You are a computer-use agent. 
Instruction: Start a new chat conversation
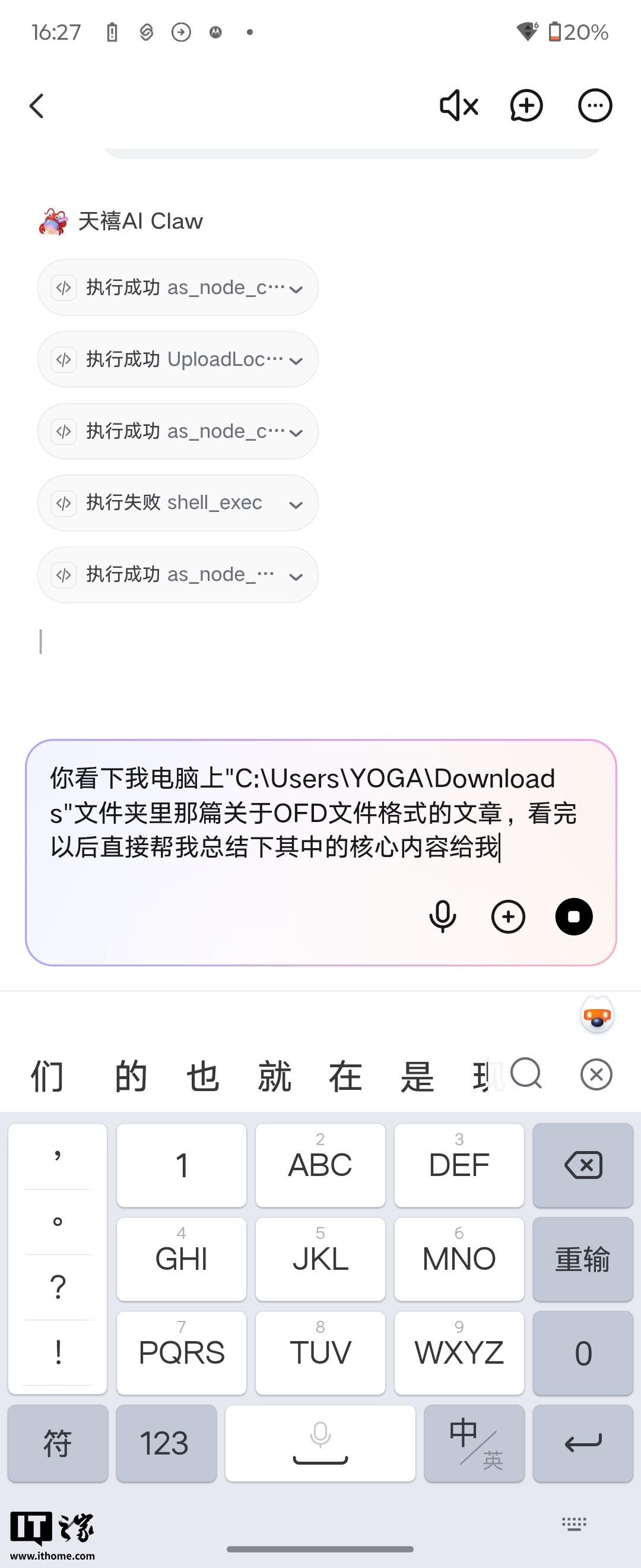(526, 106)
